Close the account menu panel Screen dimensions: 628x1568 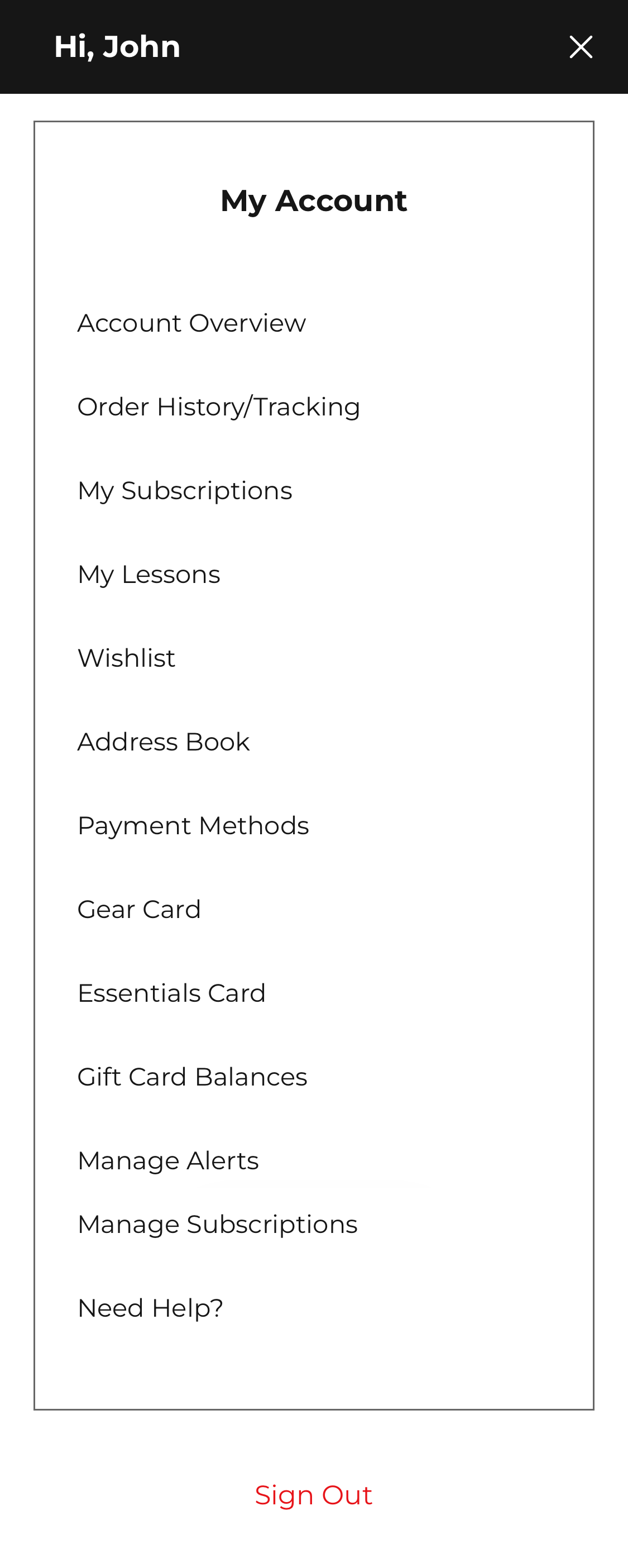(581, 47)
